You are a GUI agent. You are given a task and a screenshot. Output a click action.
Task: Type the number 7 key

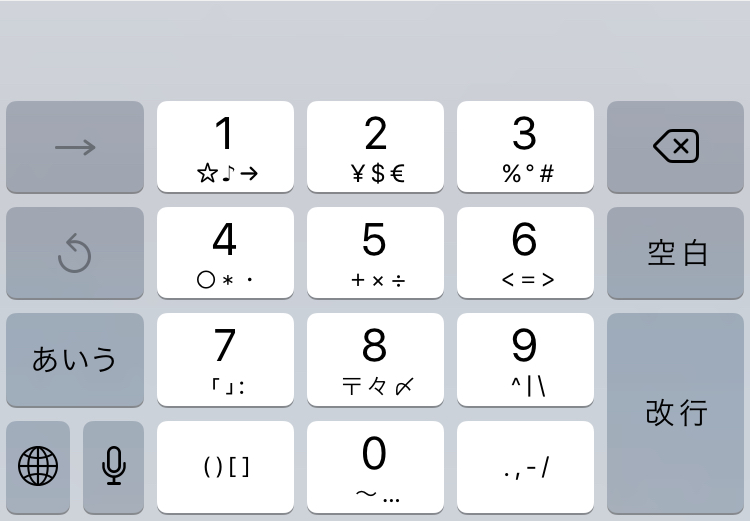point(225,359)
